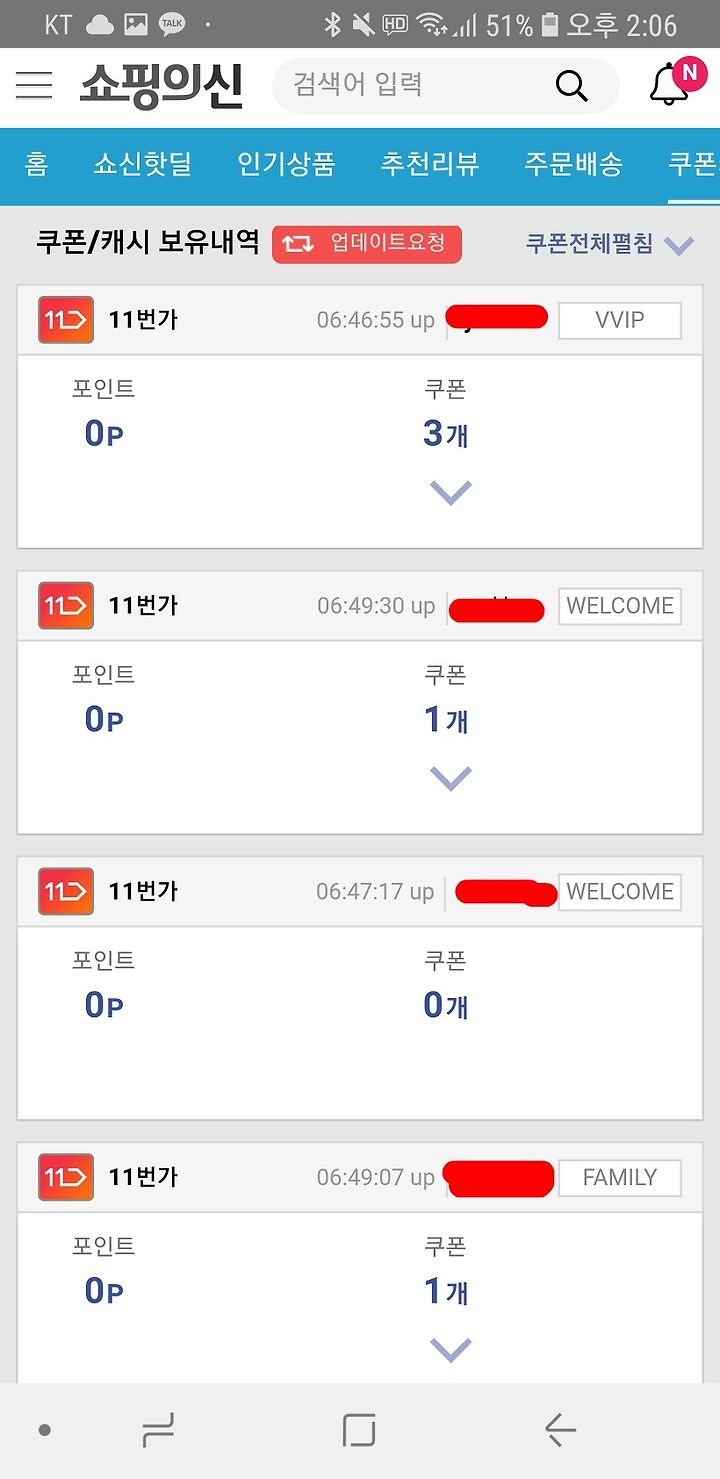The width and height of the screenshot is (720, 1479).
Task: Expand coupons of the VVIP 11번가 account
Action: 450,492
